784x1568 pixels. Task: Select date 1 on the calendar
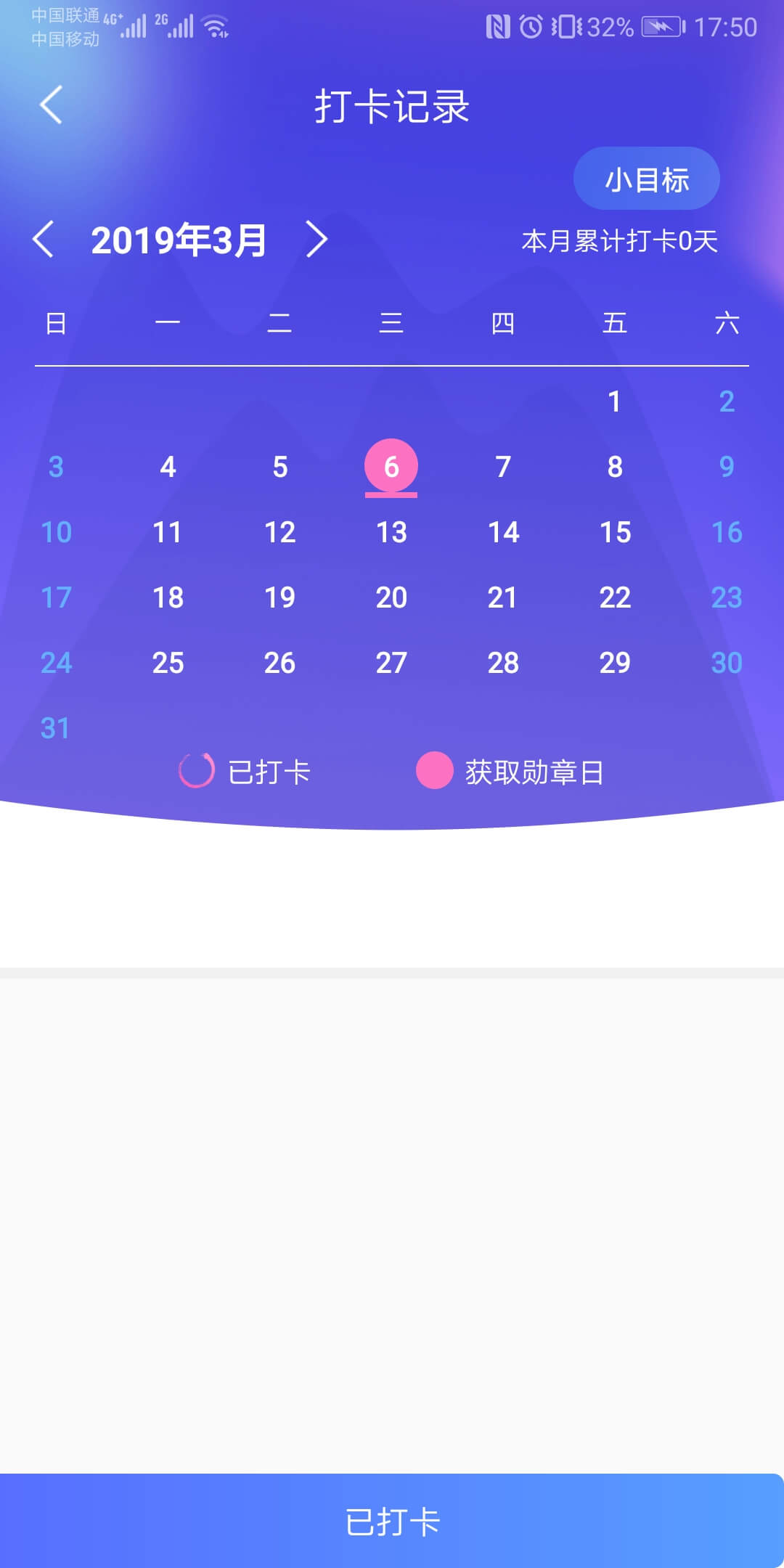(x=614, y=401)
